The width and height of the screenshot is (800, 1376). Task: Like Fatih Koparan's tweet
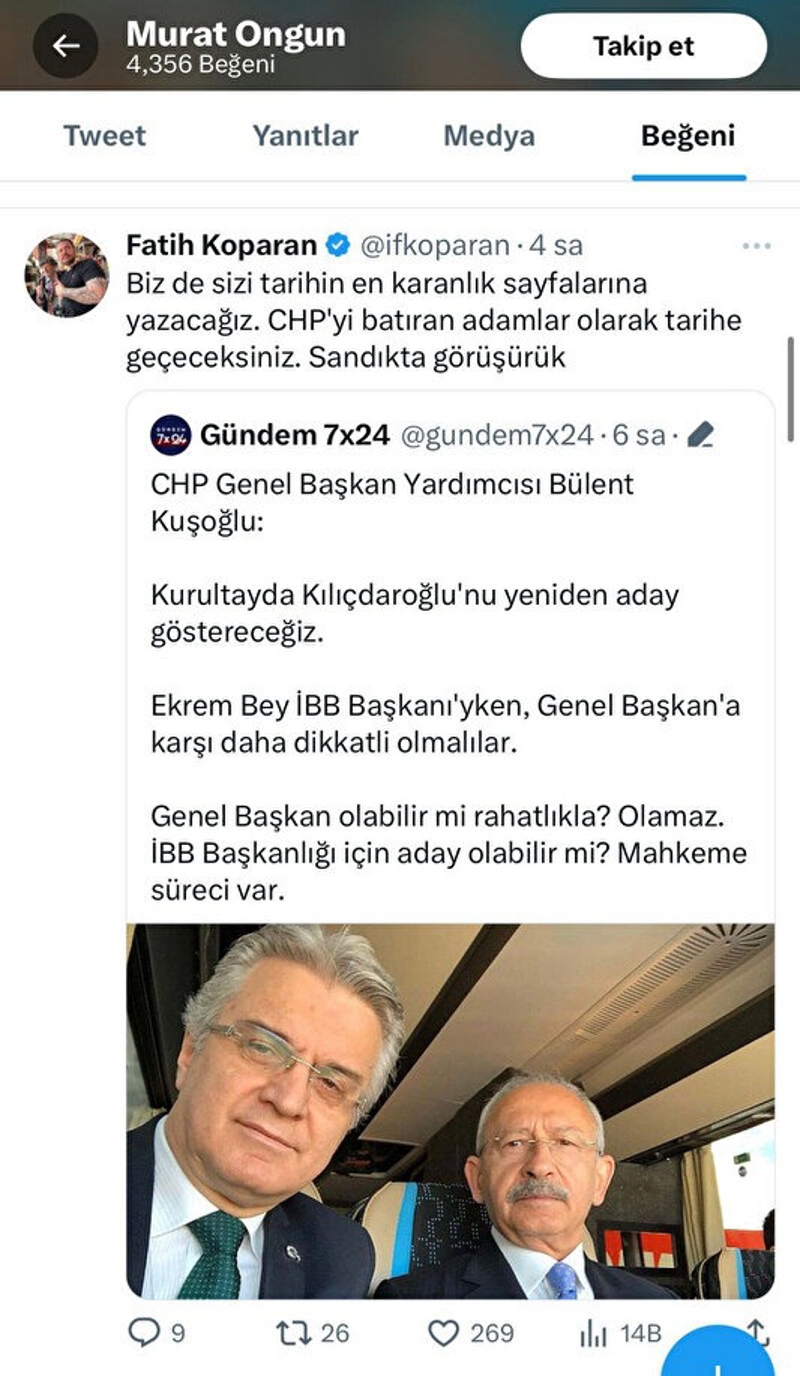click(470, 1333)
